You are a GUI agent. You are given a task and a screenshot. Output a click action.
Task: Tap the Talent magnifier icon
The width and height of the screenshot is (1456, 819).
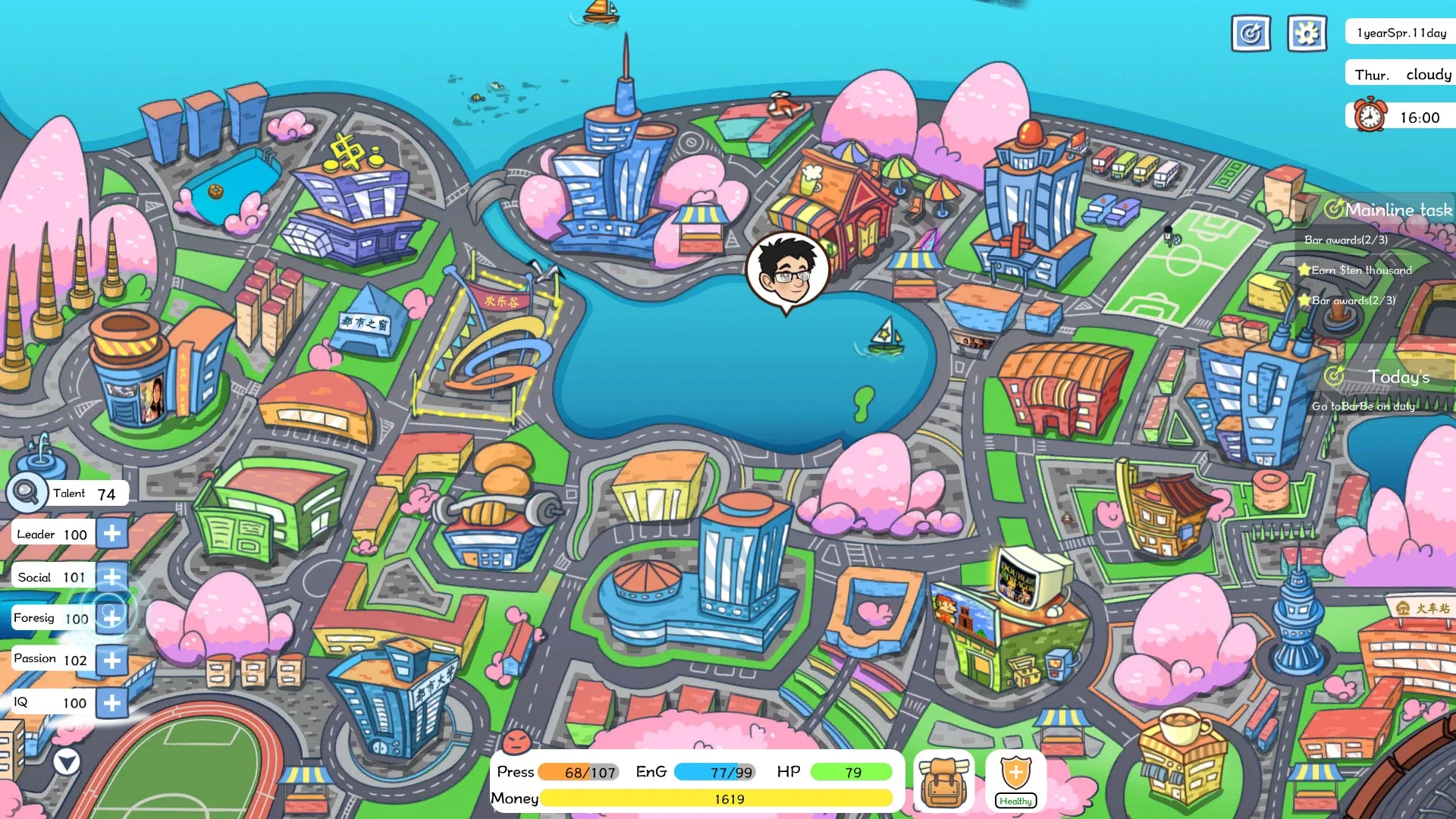[x=27, y=493]
